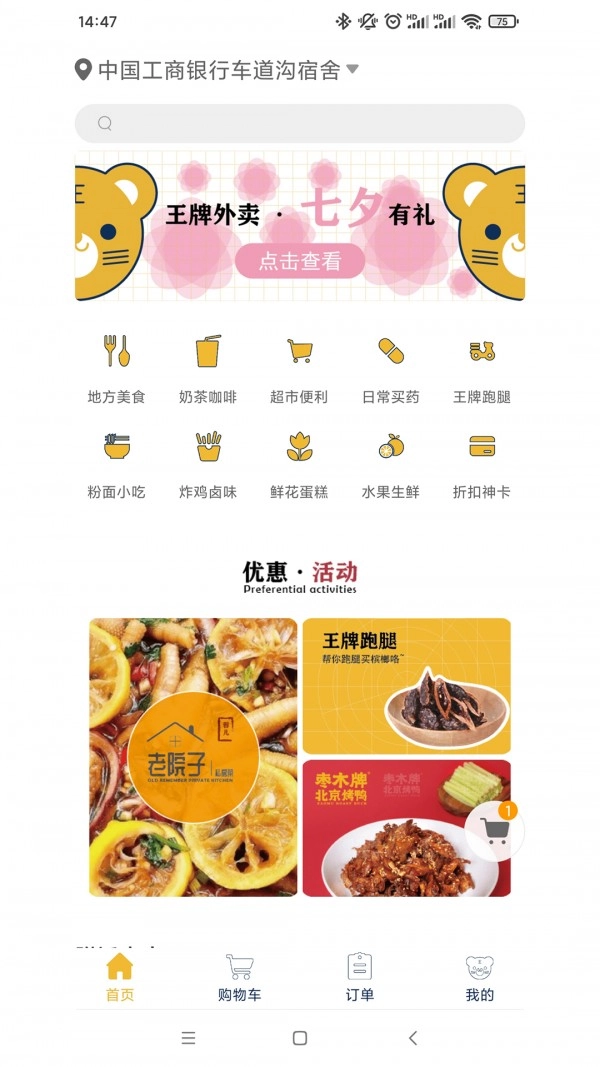Tap the 点击查看 banner button

click(300, 261)
